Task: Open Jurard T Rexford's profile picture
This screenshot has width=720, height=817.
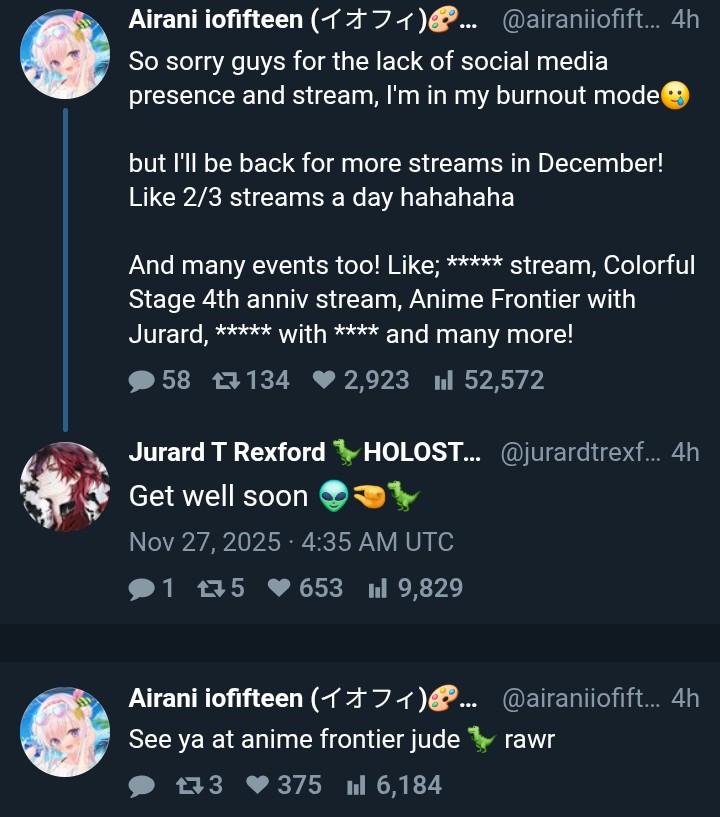Action: [65, 486]
